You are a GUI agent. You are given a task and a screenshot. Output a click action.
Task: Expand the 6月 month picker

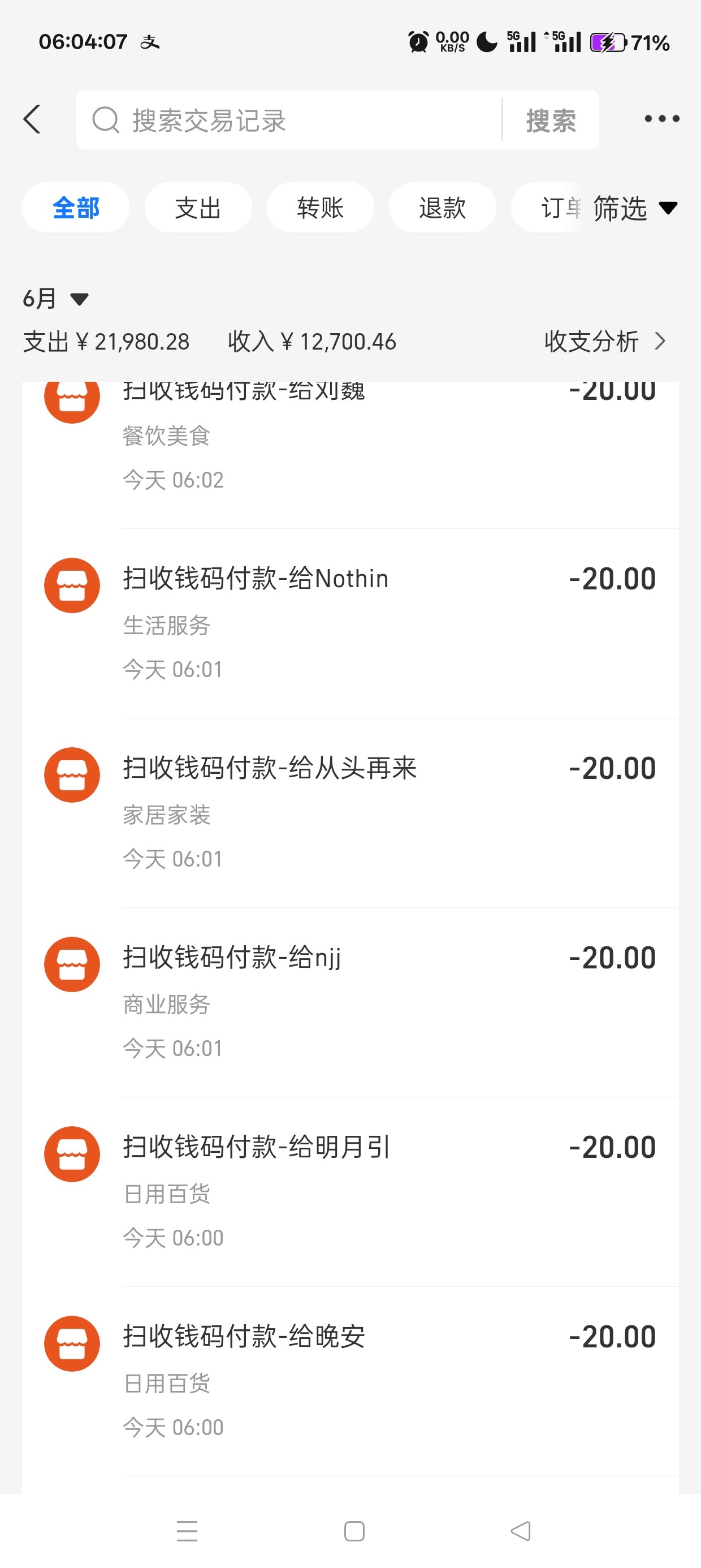point(55,299)
